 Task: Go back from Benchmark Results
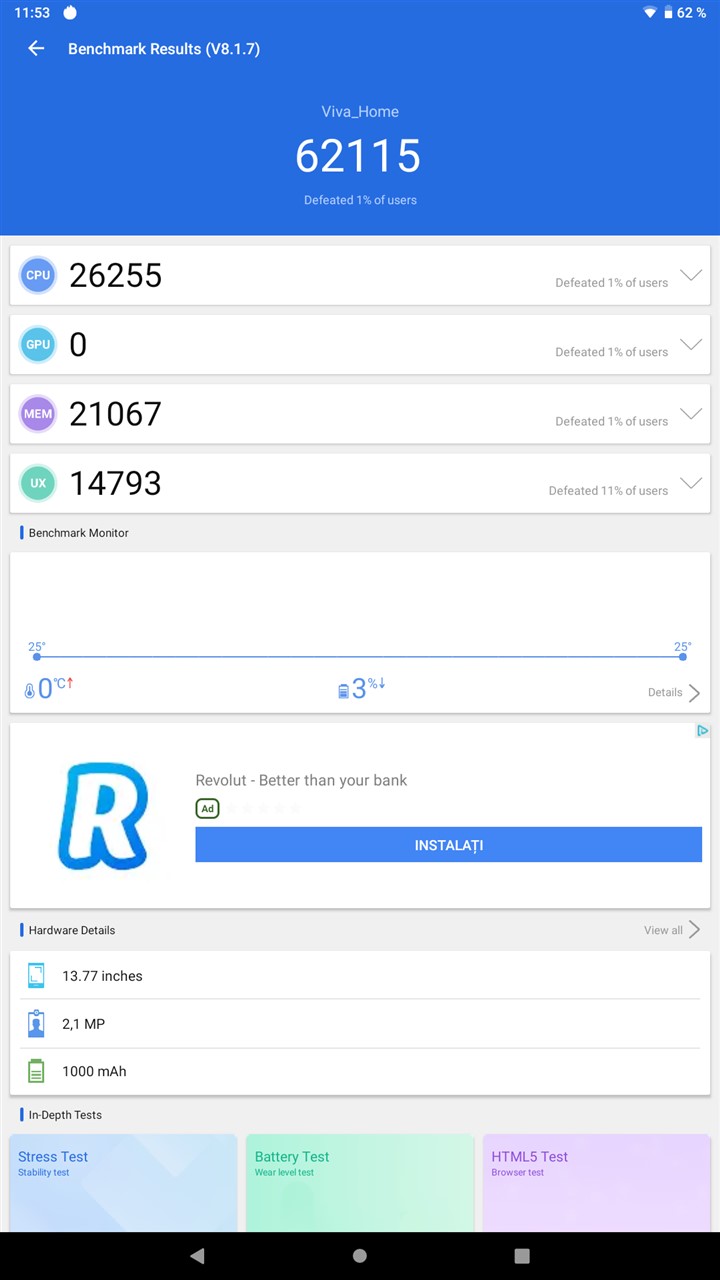pyautogui.click(x=36, y=49)
